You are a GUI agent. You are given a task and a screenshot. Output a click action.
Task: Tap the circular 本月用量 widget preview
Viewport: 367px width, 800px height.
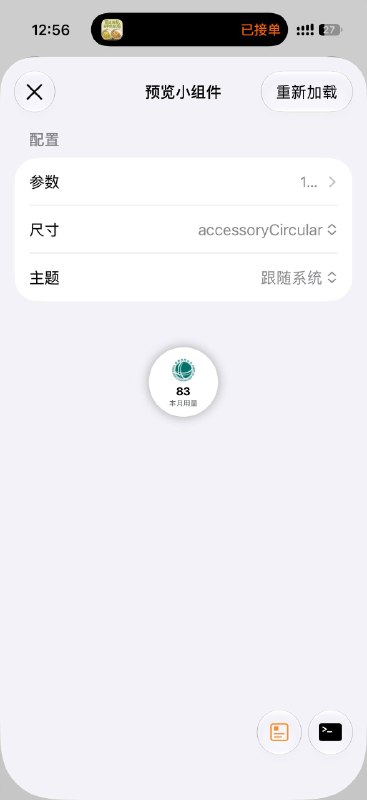point(183,382)
